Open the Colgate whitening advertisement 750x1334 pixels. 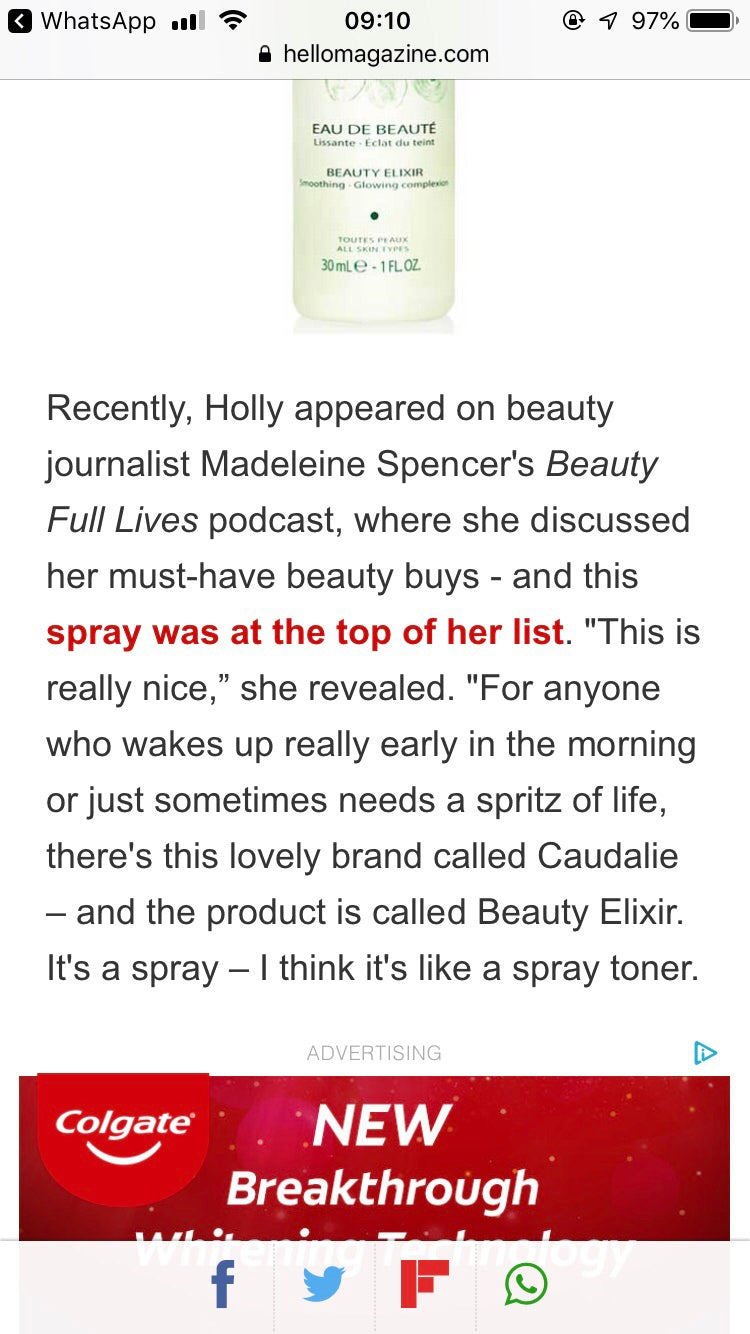point(374,1158)
